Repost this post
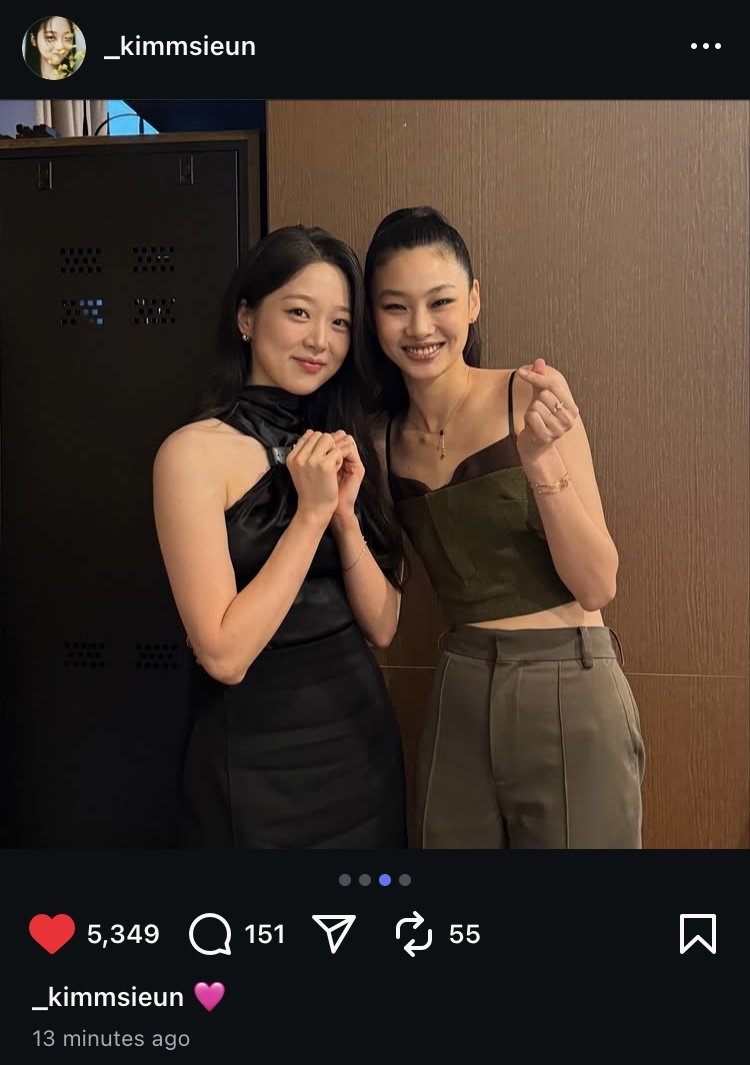 click(413, 934)
